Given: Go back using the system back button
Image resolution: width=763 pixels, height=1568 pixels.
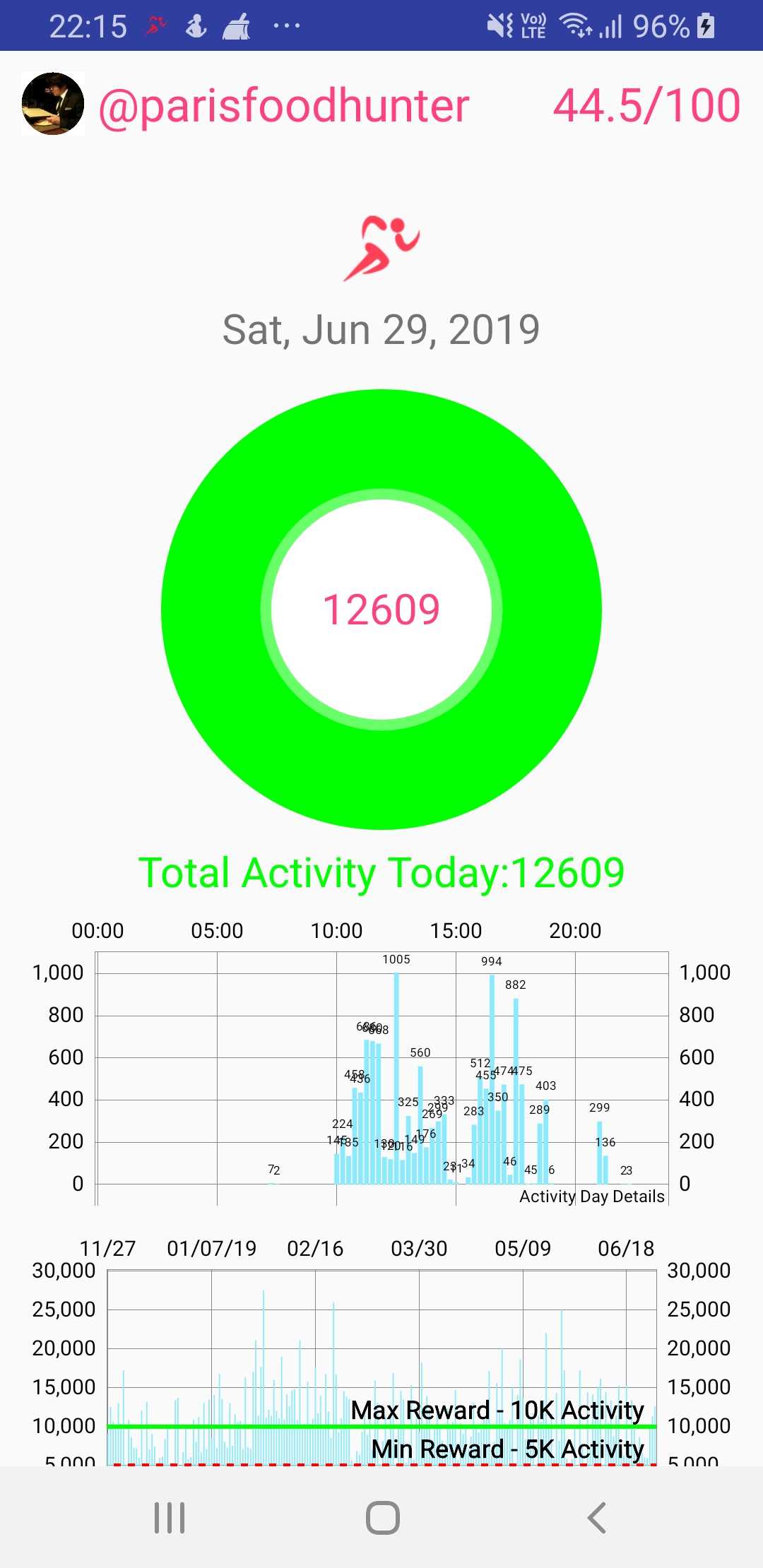Looking at the screenshot, I should pyautogui.click(x=596, y=1517).
